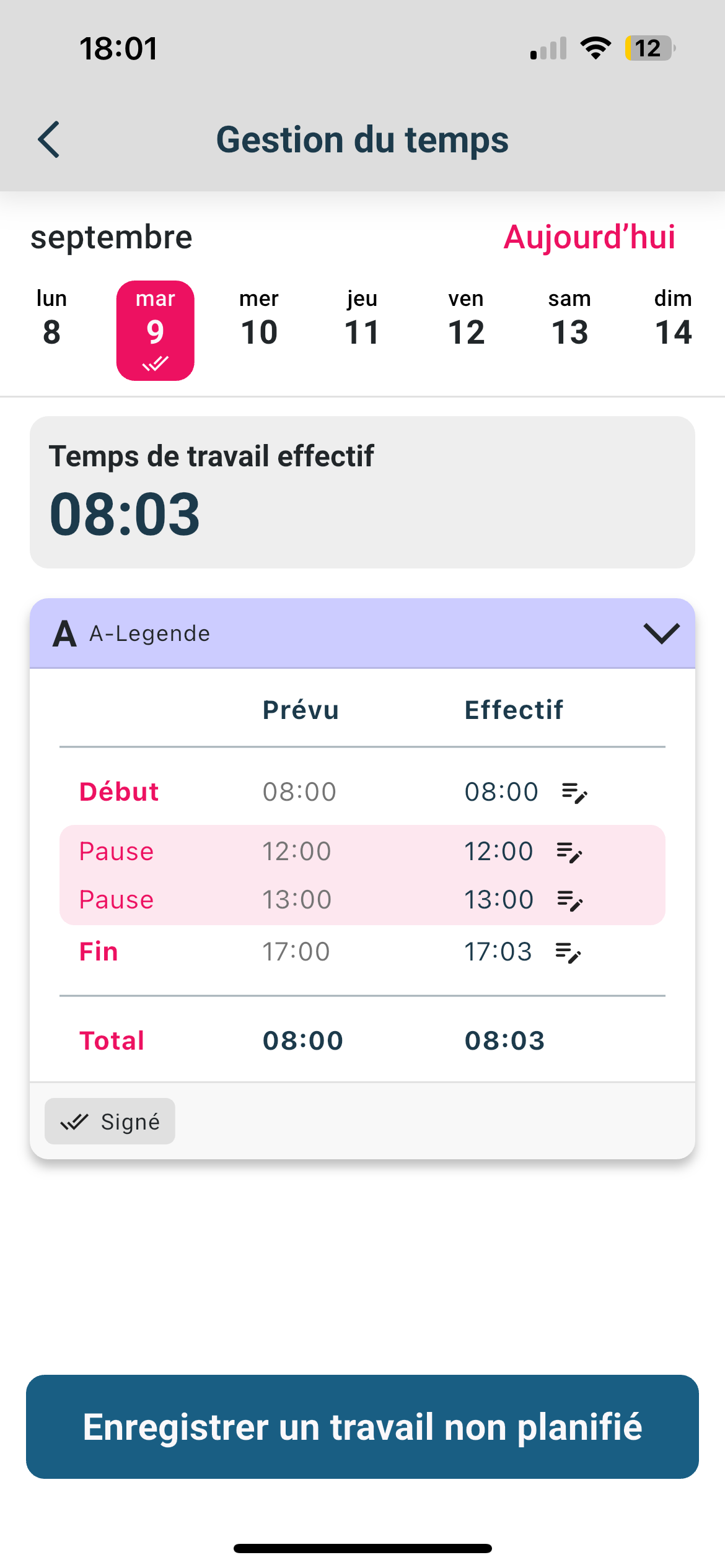Edit the effective Fin time 17:03
Screen dimensions: 725x1568
[568, 952]
